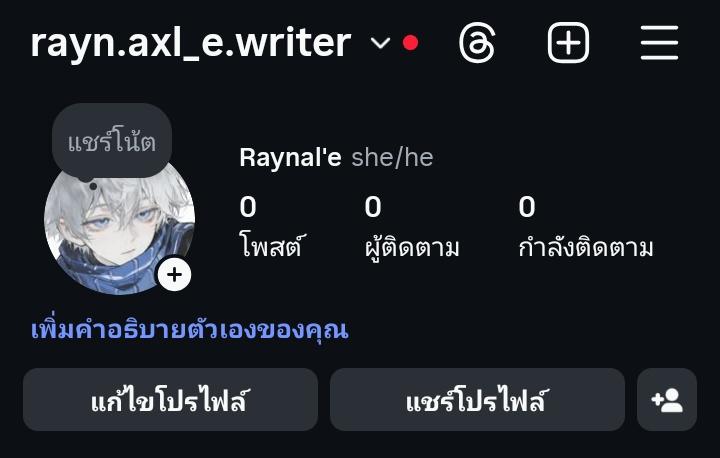Open the account switcher next to rayn.axl_e.writer

point(380,43)
